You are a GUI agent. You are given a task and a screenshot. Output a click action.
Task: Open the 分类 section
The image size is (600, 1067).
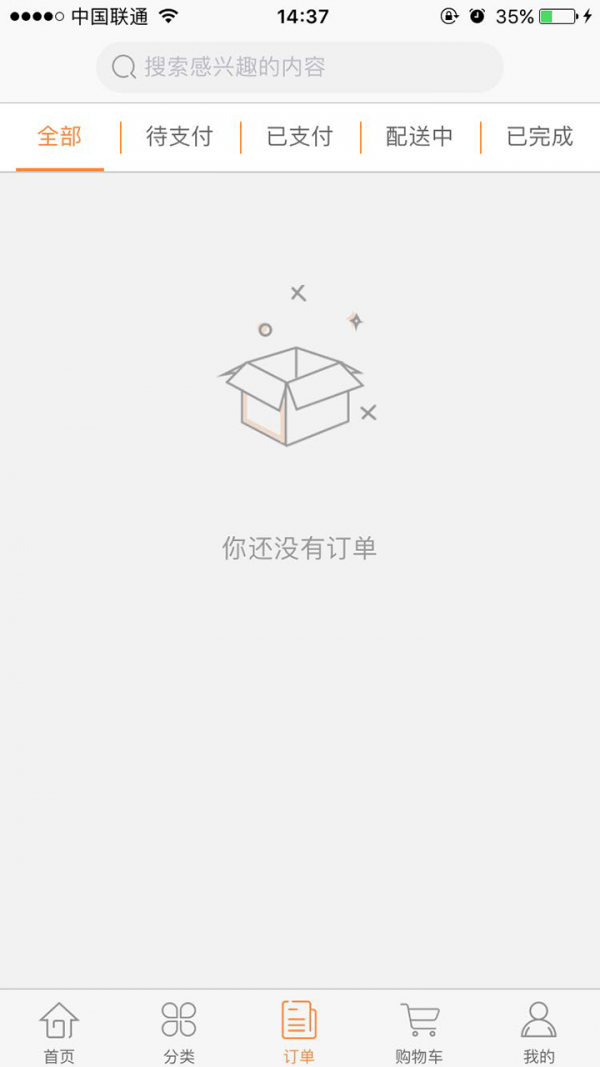tap(179, 1030)
